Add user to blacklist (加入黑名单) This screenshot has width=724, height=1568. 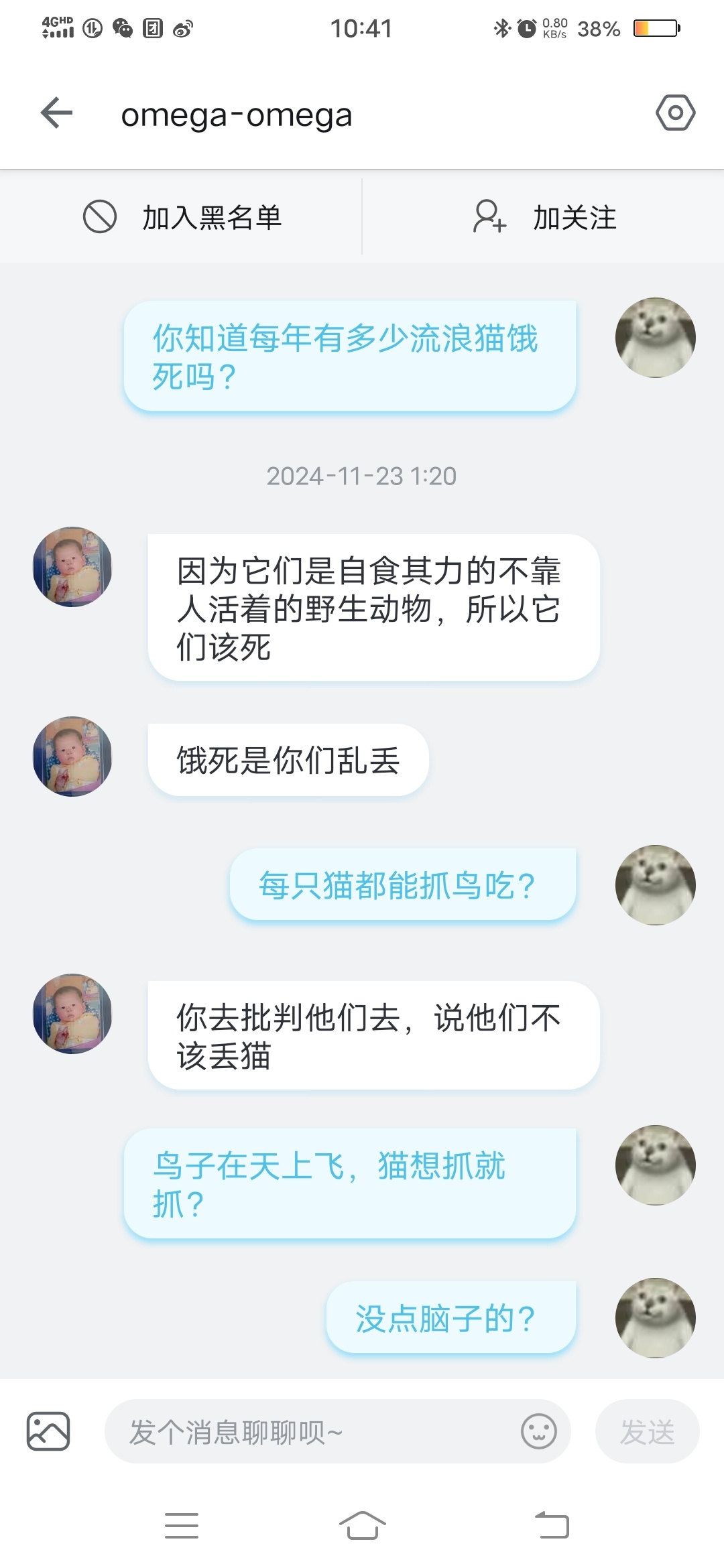182,217
